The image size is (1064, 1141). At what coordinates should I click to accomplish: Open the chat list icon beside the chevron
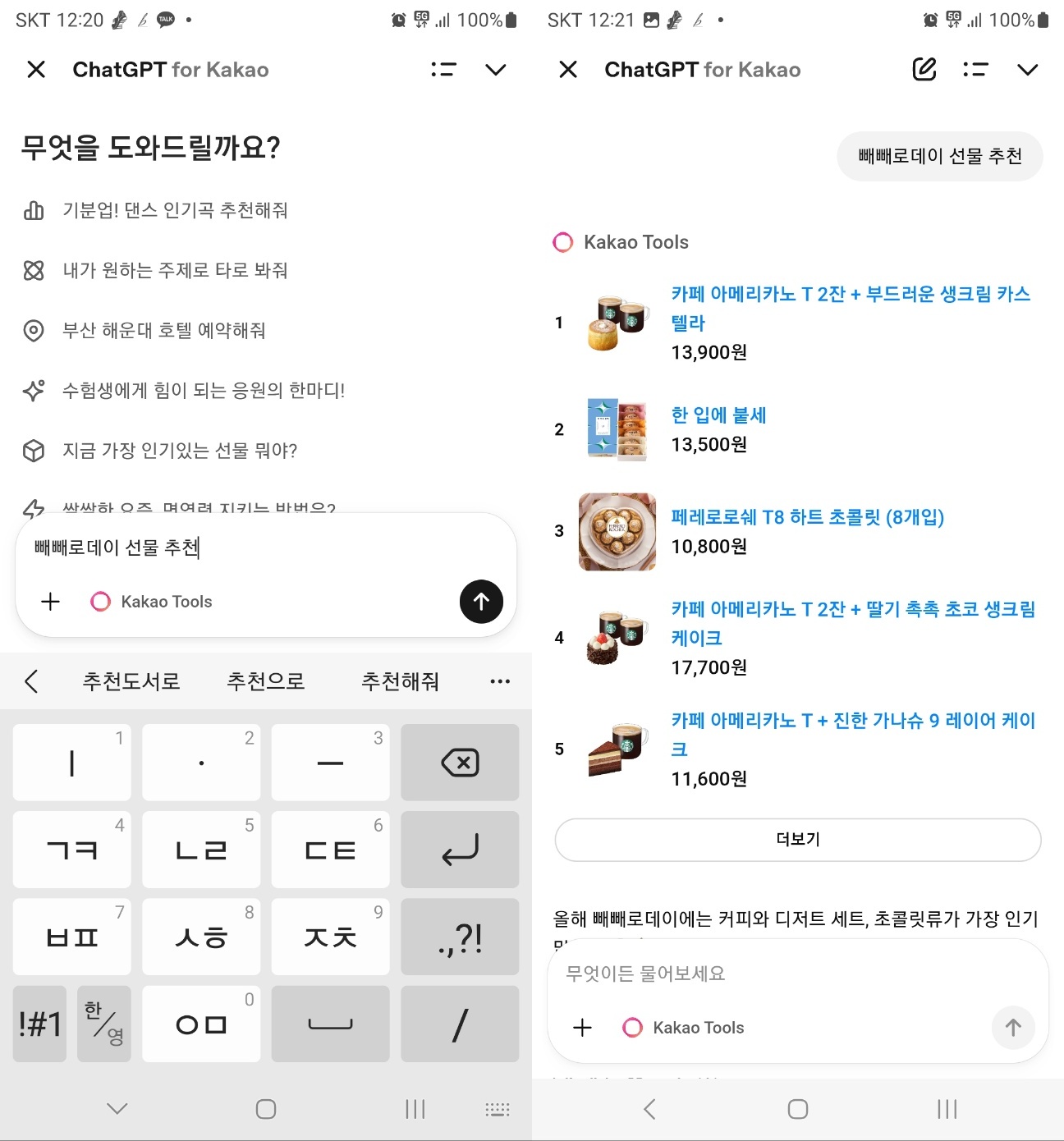[975, 70]
